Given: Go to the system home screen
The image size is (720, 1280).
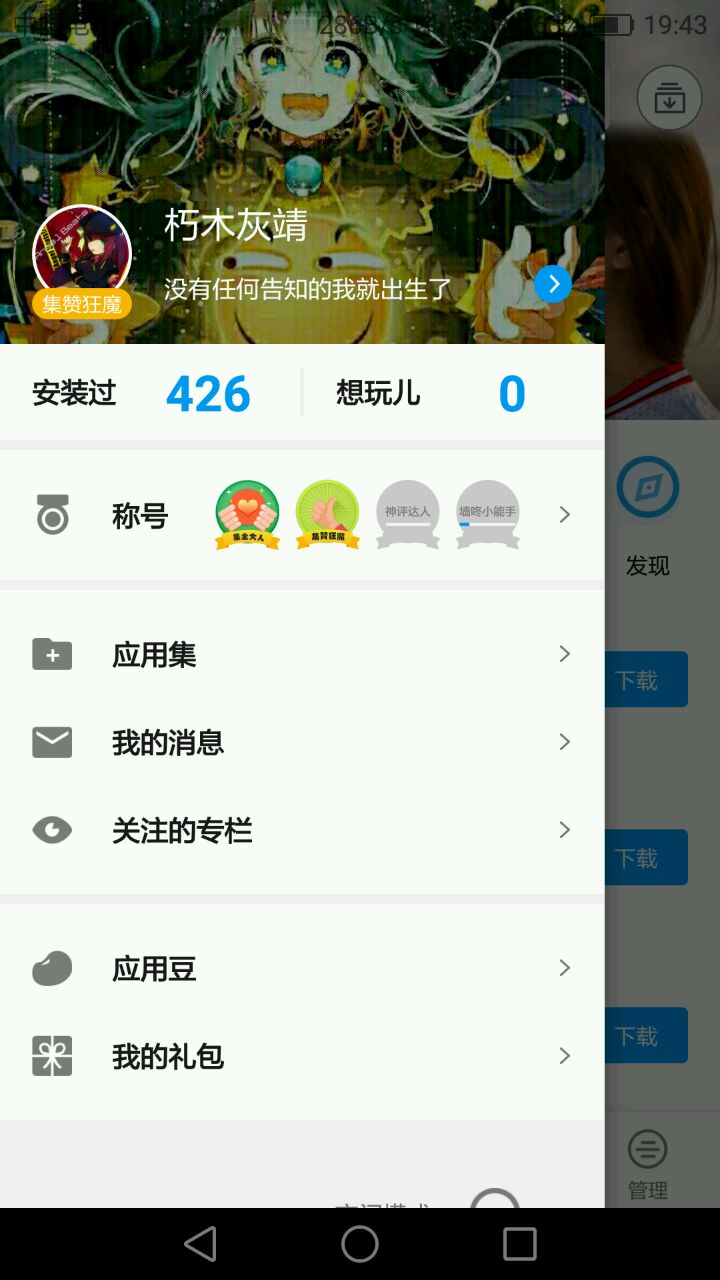Looking at the screenshot, I should tap(360, 1244).
